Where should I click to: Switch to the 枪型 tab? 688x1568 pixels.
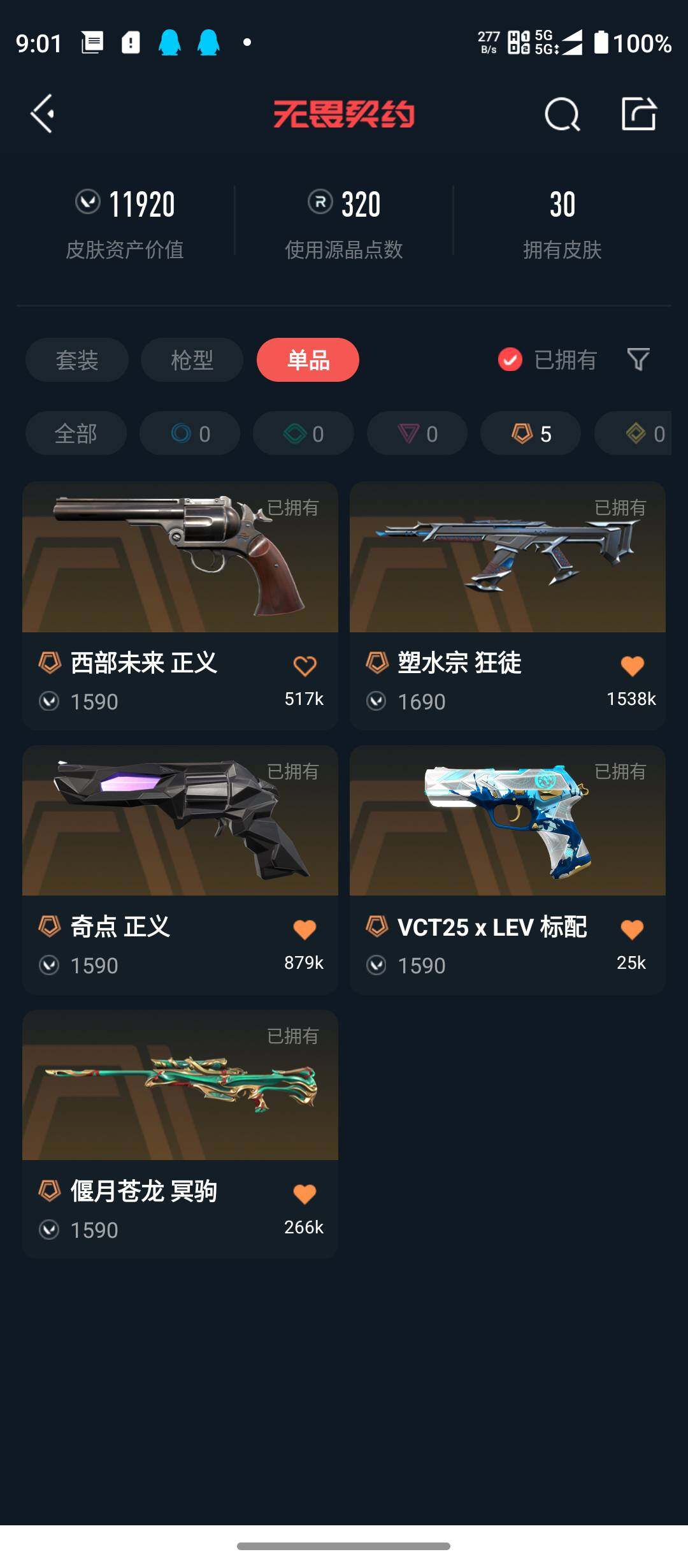pos(192,360)
